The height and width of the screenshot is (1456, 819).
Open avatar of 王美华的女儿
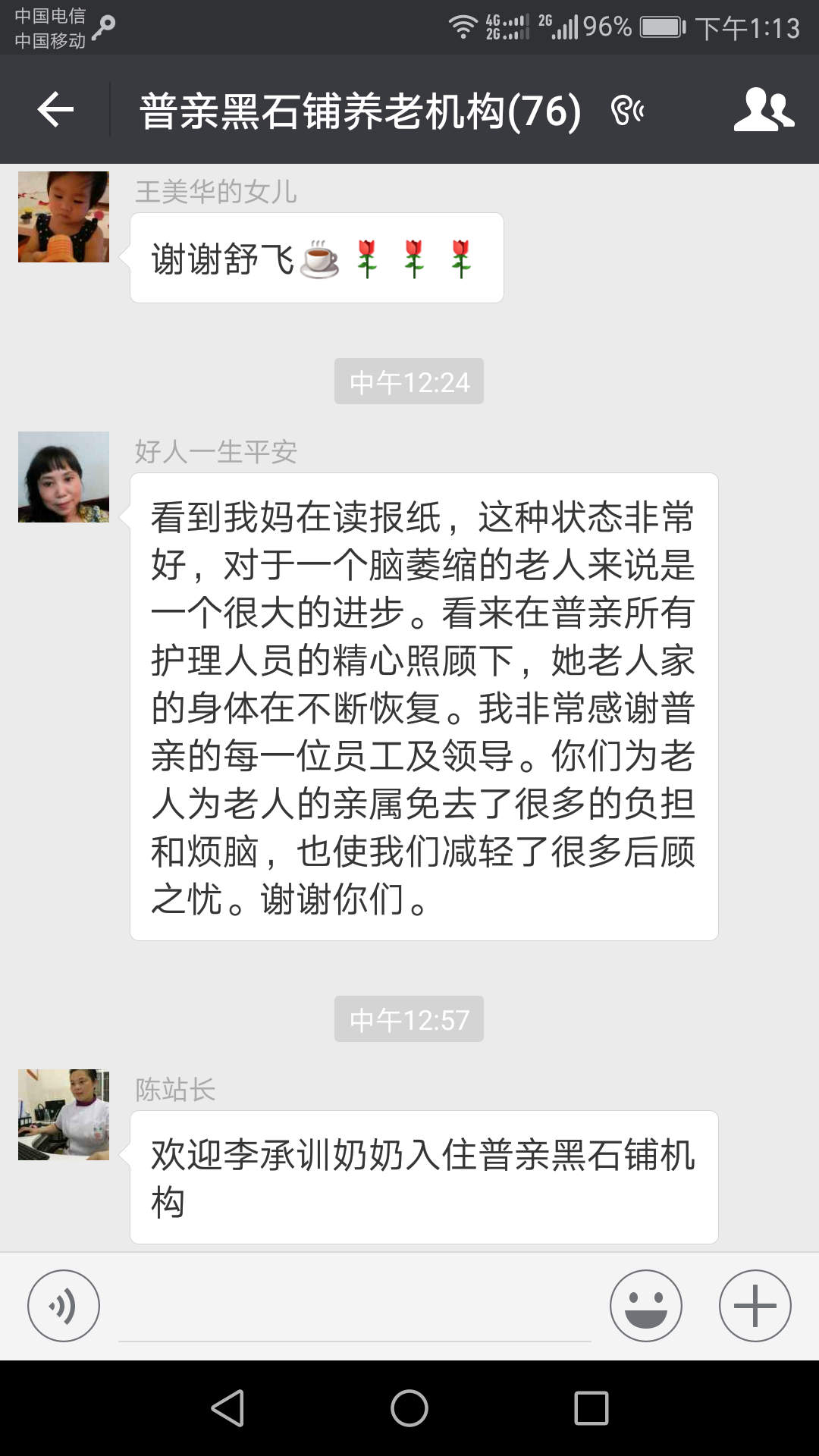(x=64, y=217)
